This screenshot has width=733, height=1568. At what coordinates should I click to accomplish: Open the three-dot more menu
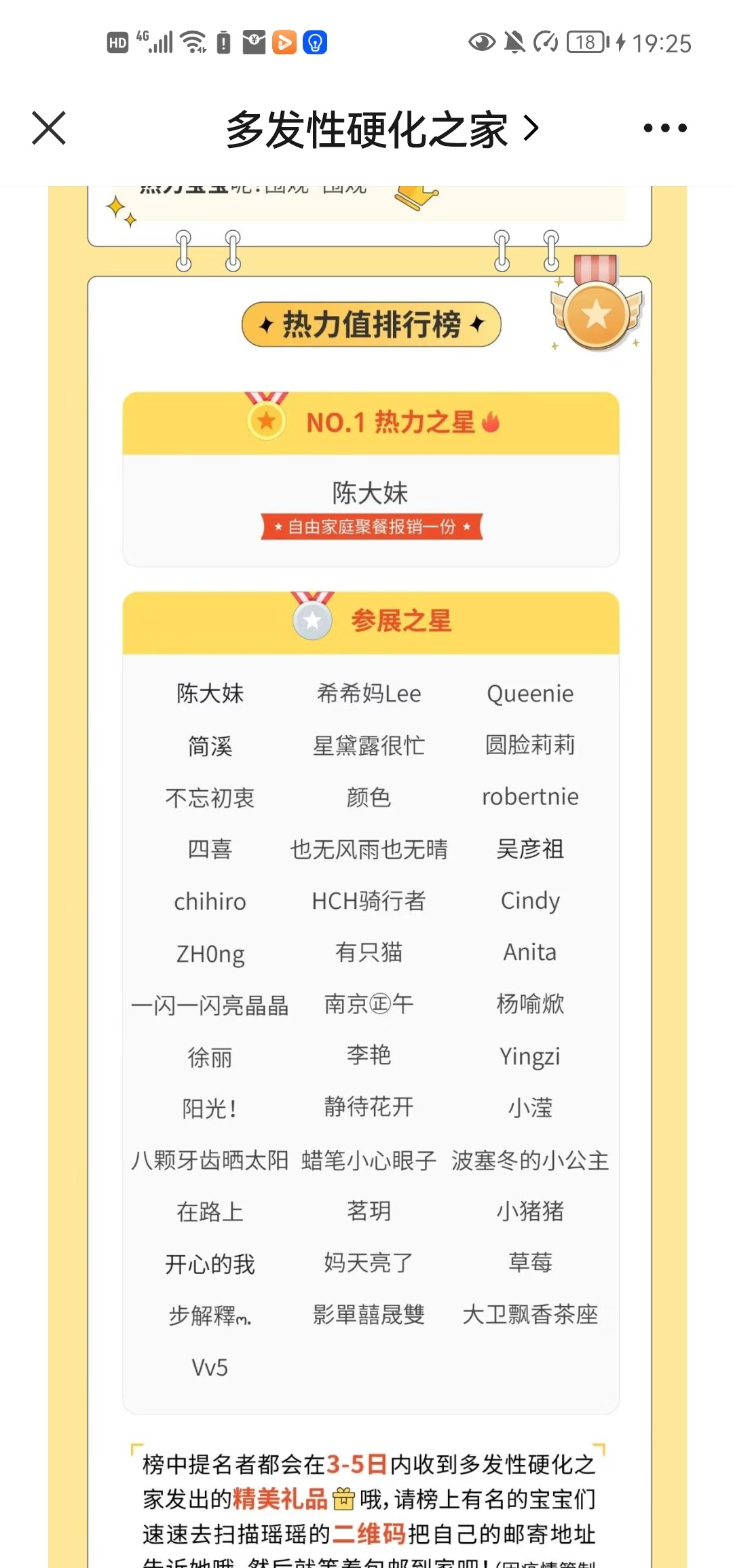coord(665,128)
